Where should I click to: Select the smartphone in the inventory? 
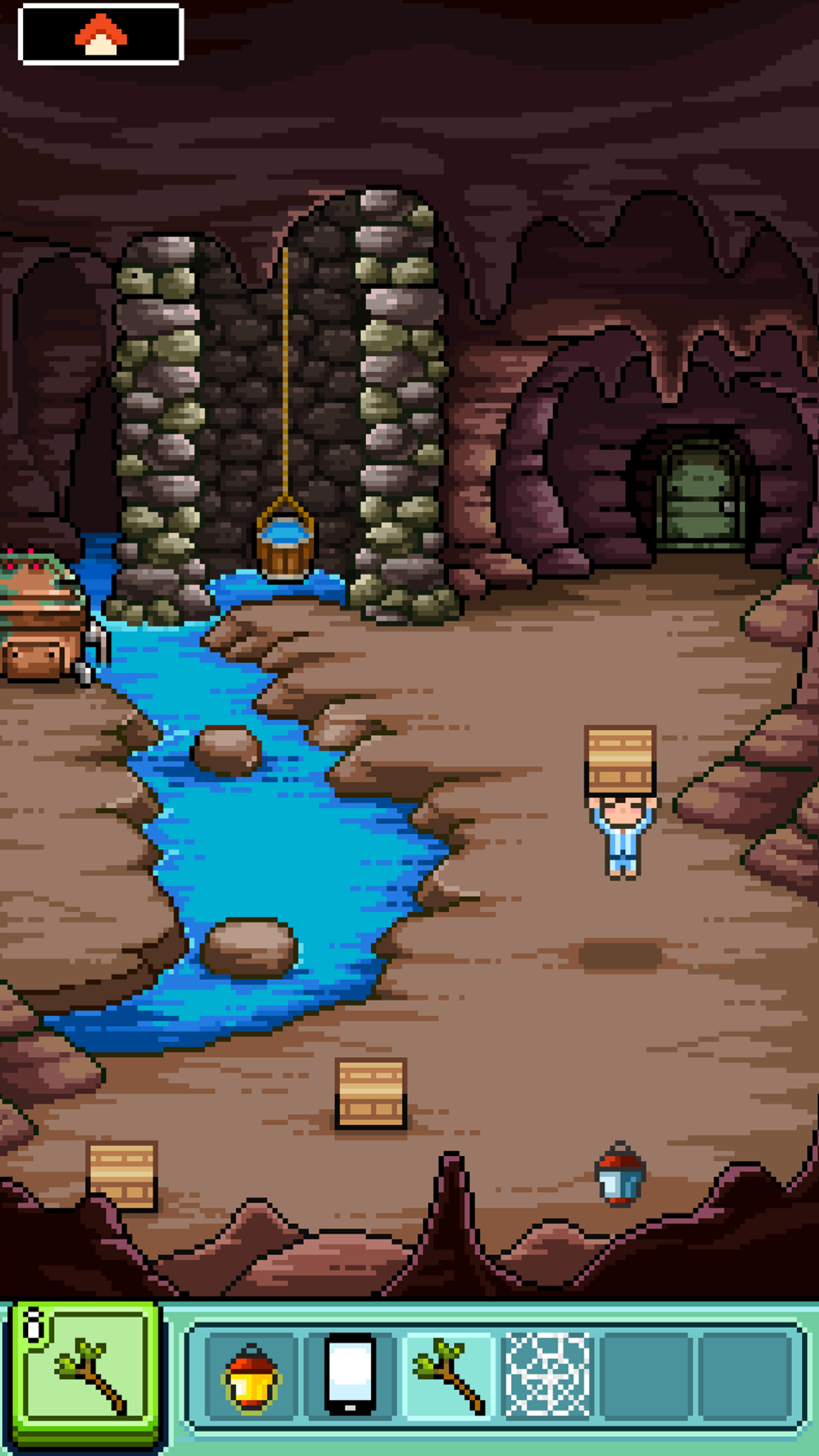pos(350,1376)
